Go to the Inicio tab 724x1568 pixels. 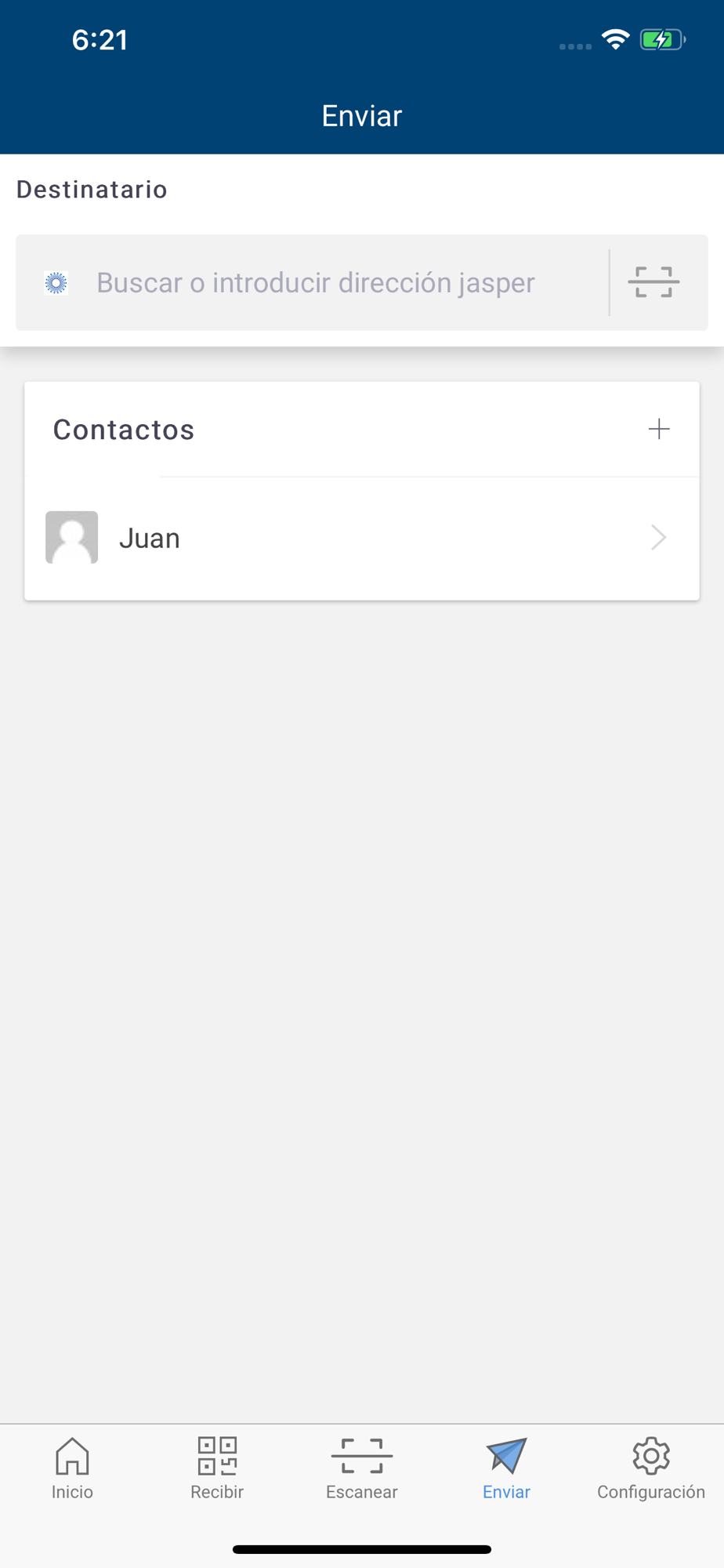pyautogui.click(x=72, y=1468)
